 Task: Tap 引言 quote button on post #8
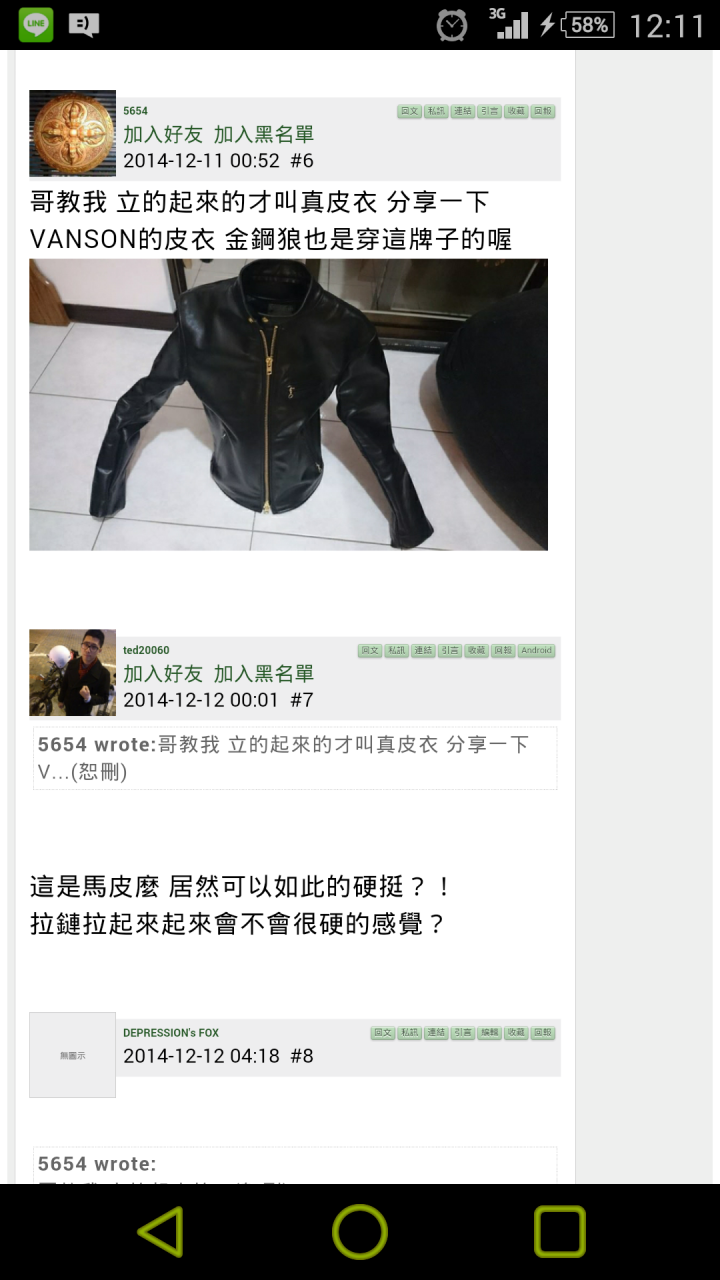462,1033
